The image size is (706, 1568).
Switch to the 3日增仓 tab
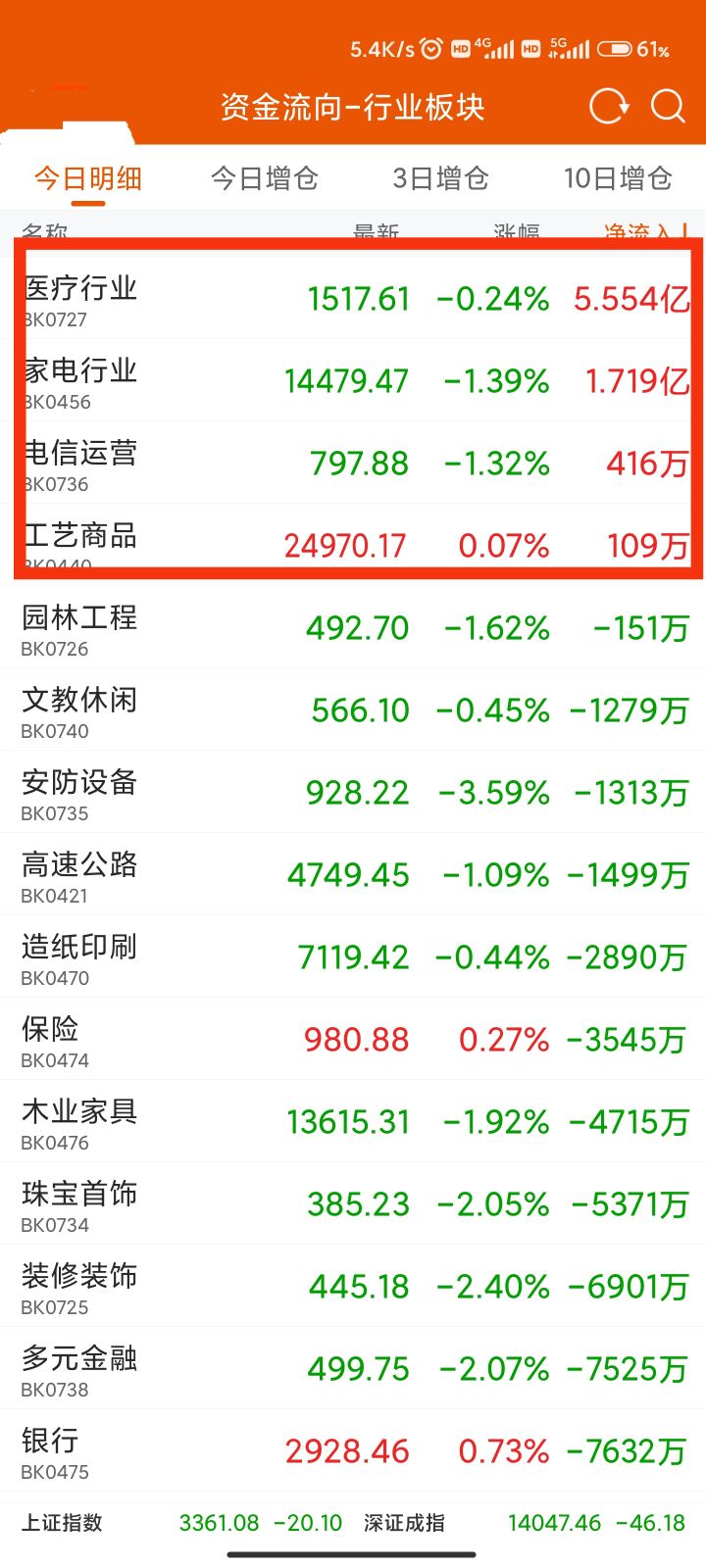point(440,178)
